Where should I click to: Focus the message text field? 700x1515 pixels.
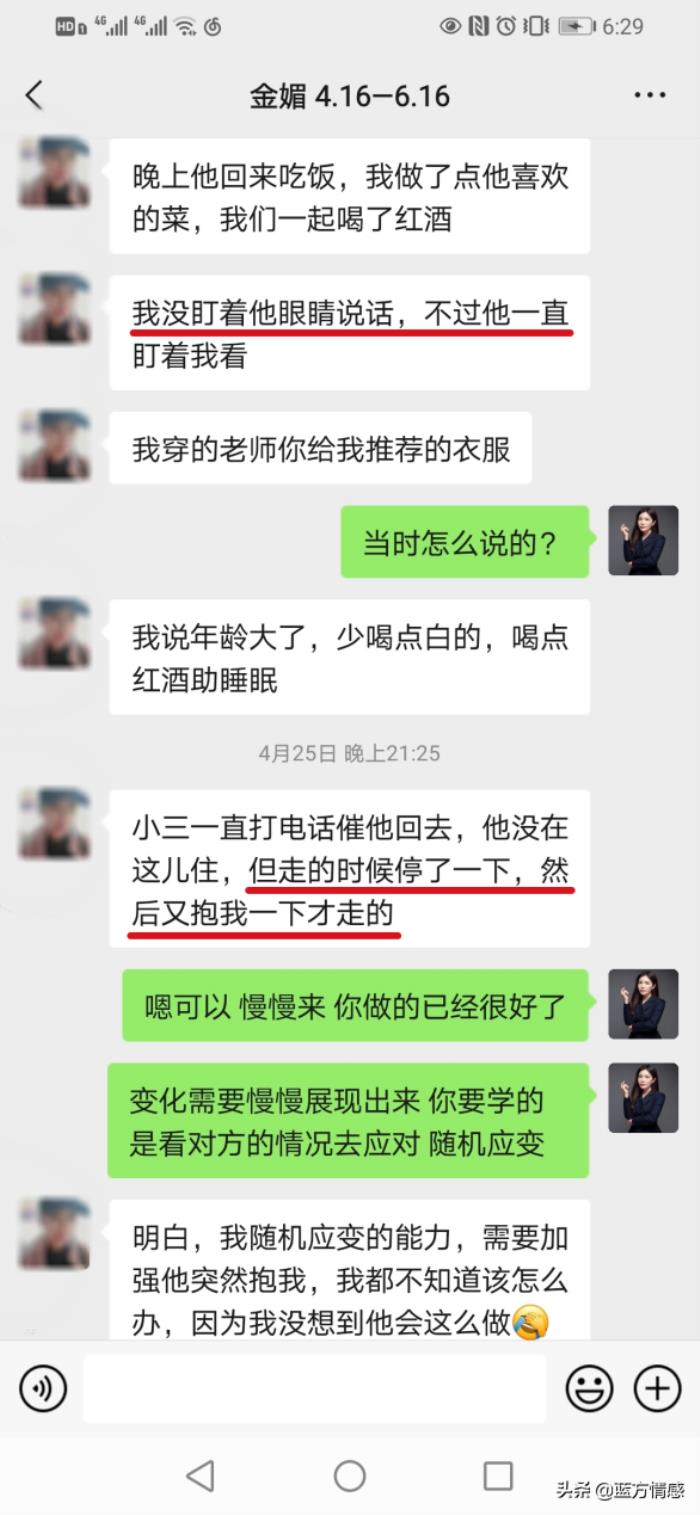314,1388
